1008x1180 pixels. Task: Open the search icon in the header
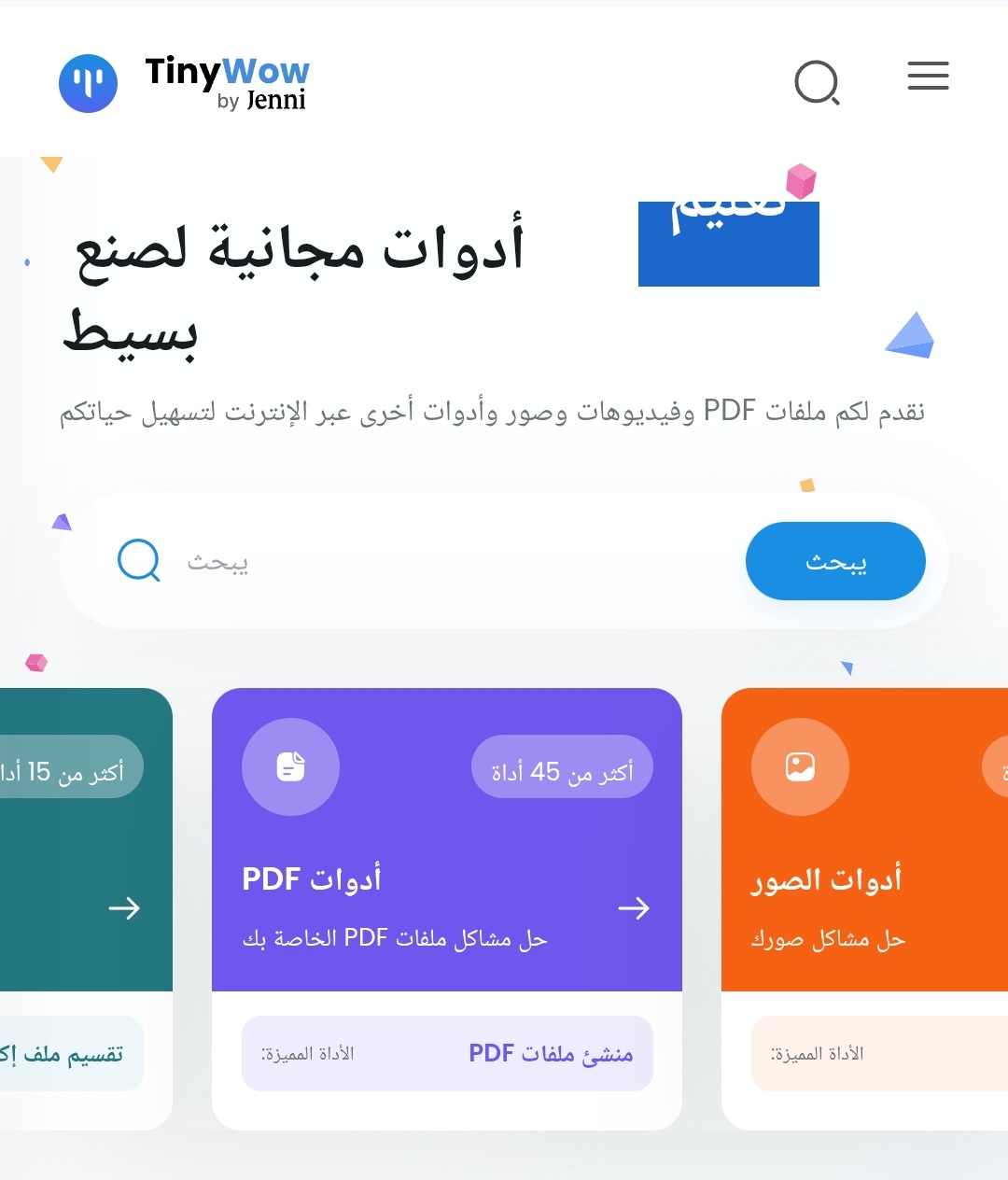pyautogui.click(x=817, y=83)
